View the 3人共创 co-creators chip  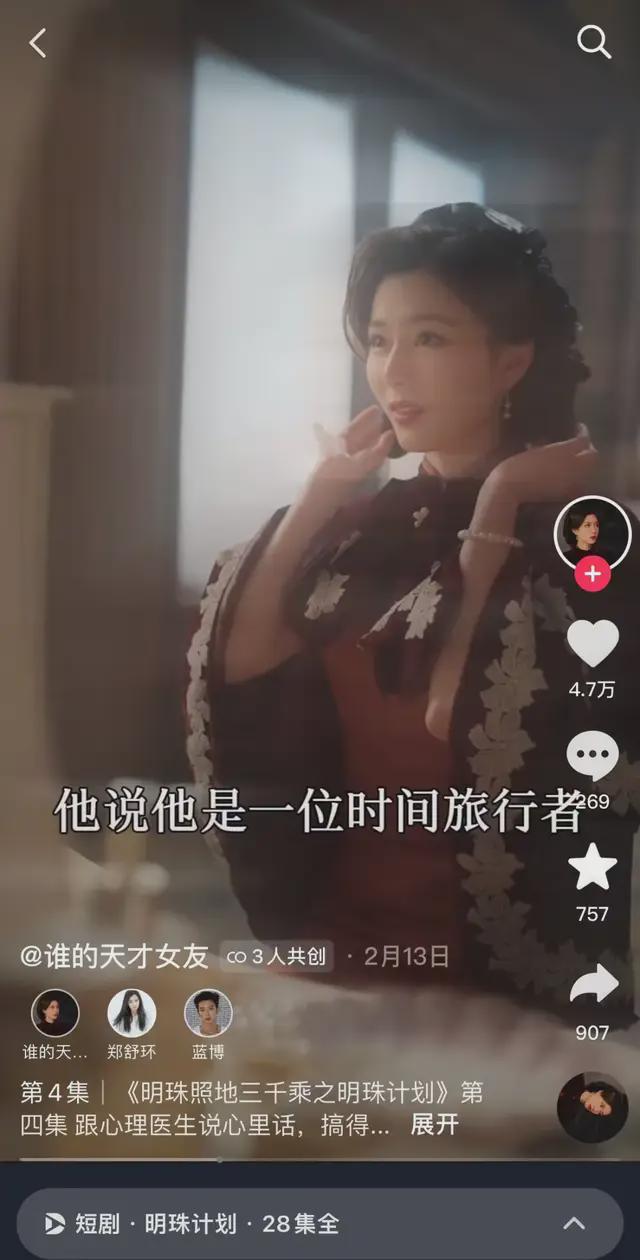[x=277, y=957]
